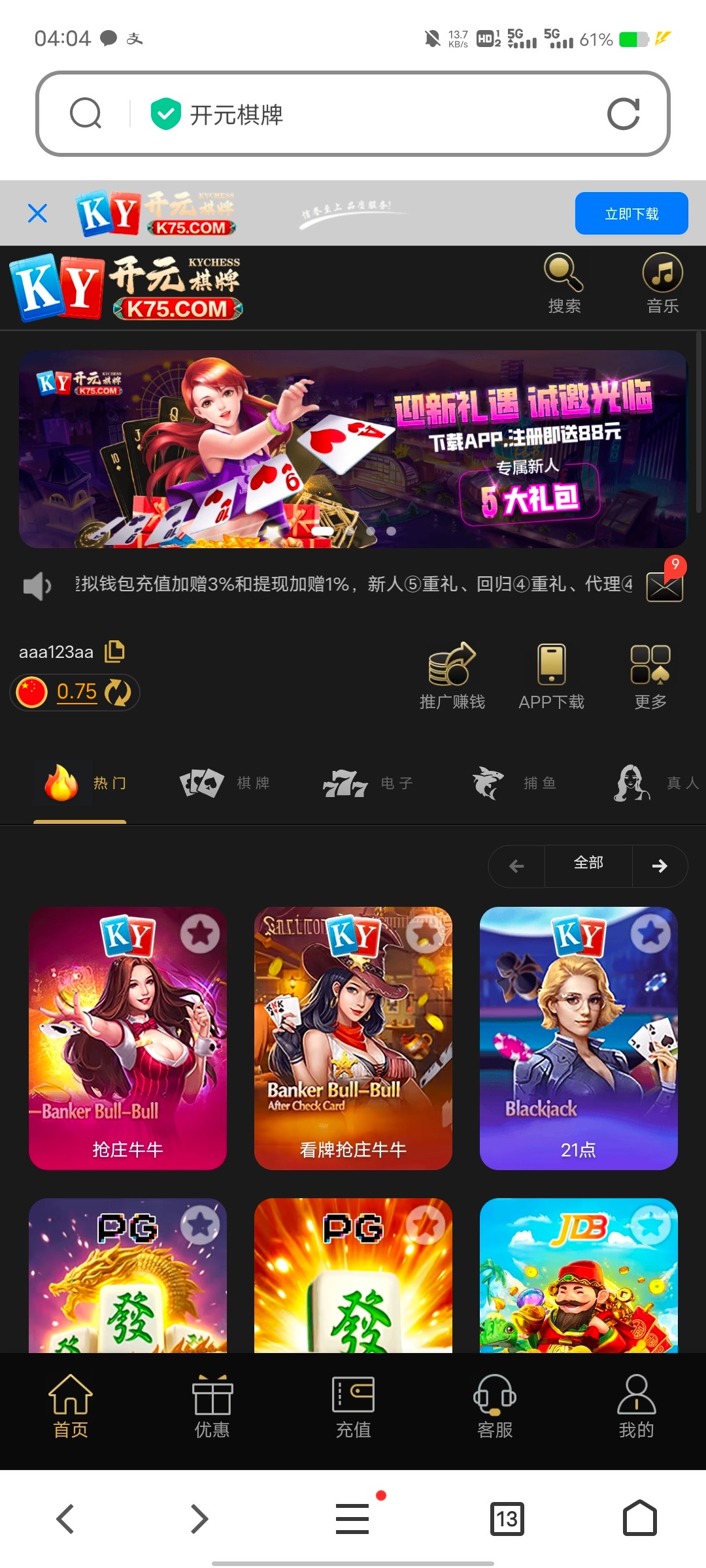Image resolution: width=706 pixels, height=1568 pixels.
Task: Open the mail inbox with 9 badge
Action: [664, 585]
